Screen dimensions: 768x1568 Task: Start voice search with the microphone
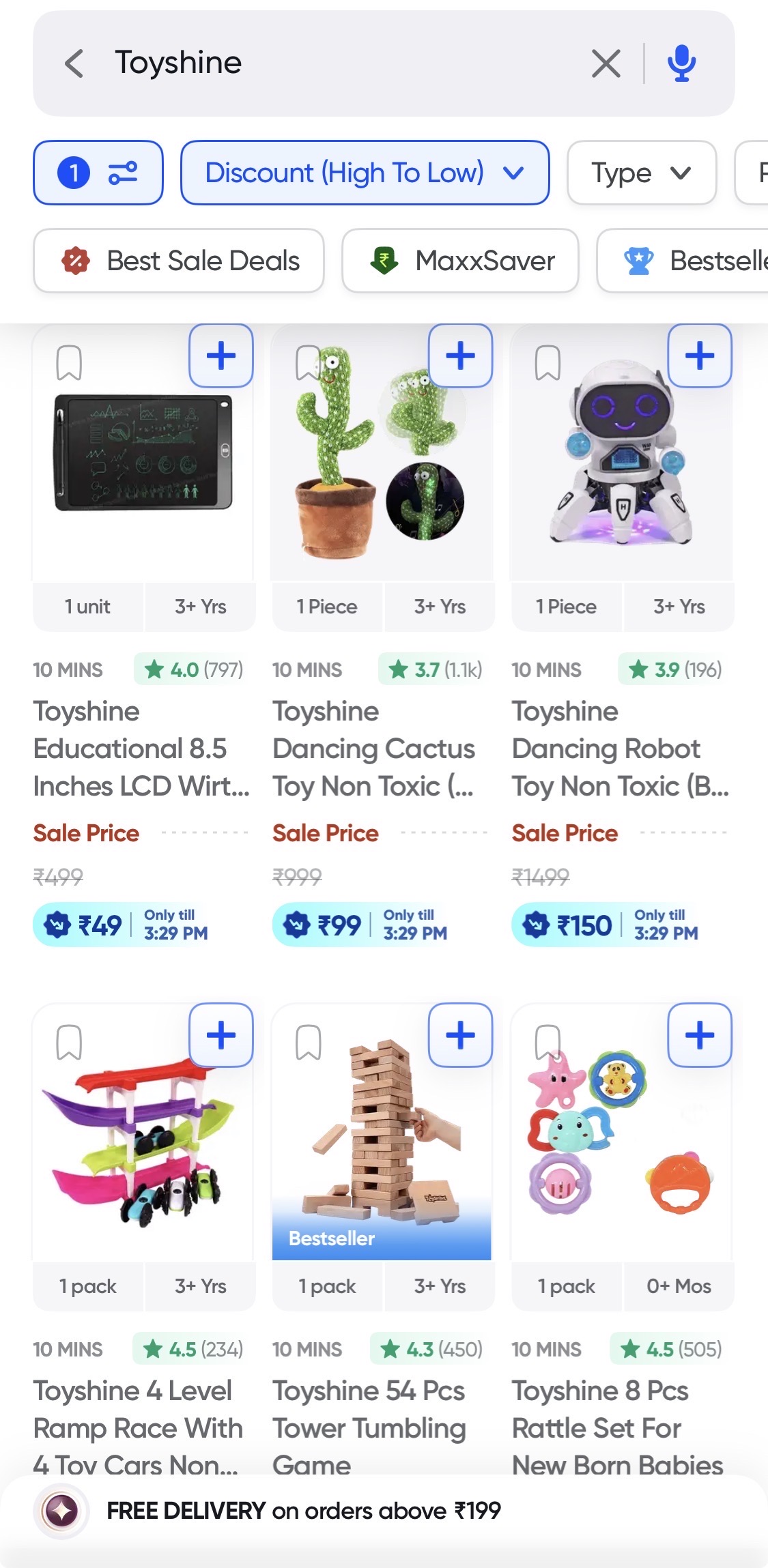tap(681, 63)
